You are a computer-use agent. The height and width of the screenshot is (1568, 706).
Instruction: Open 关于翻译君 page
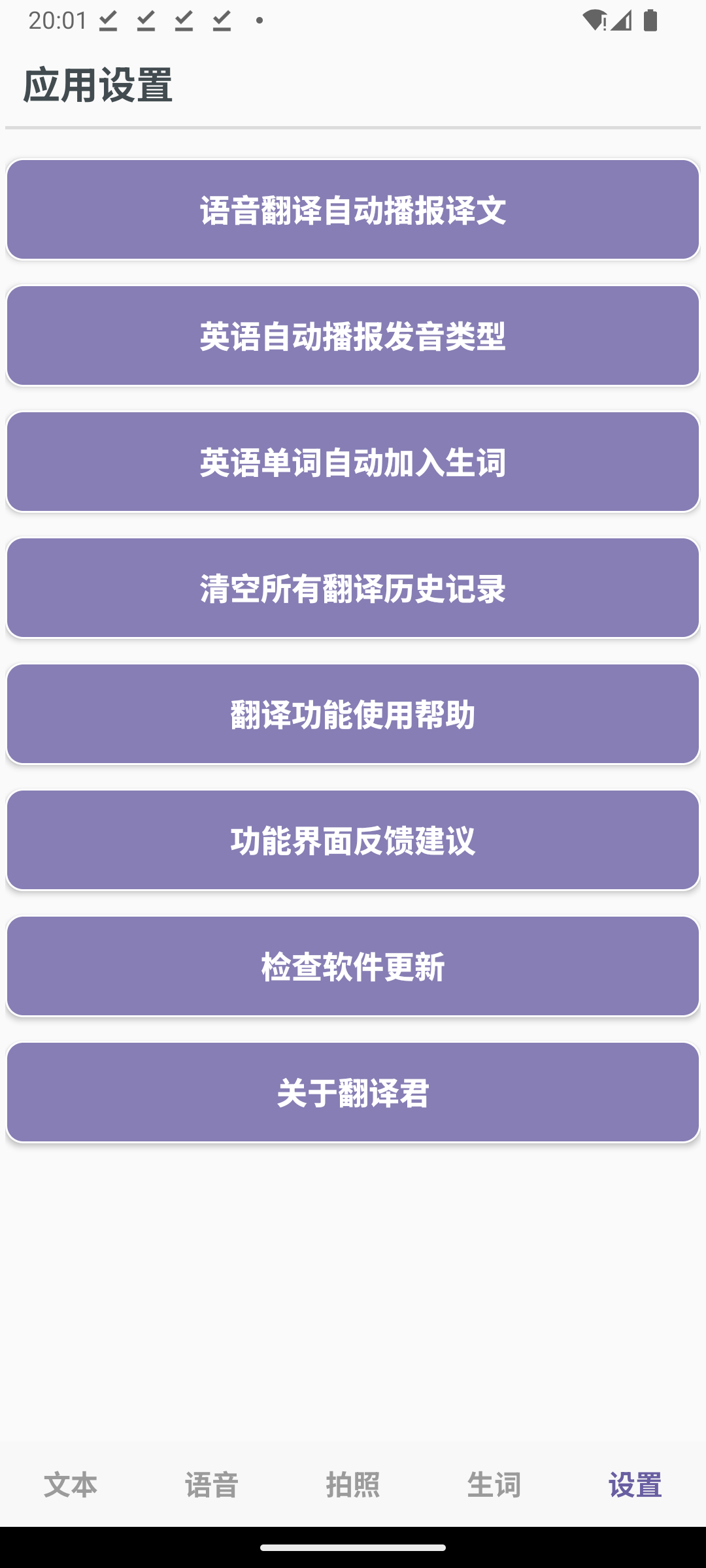click(x=353, y=1092)
